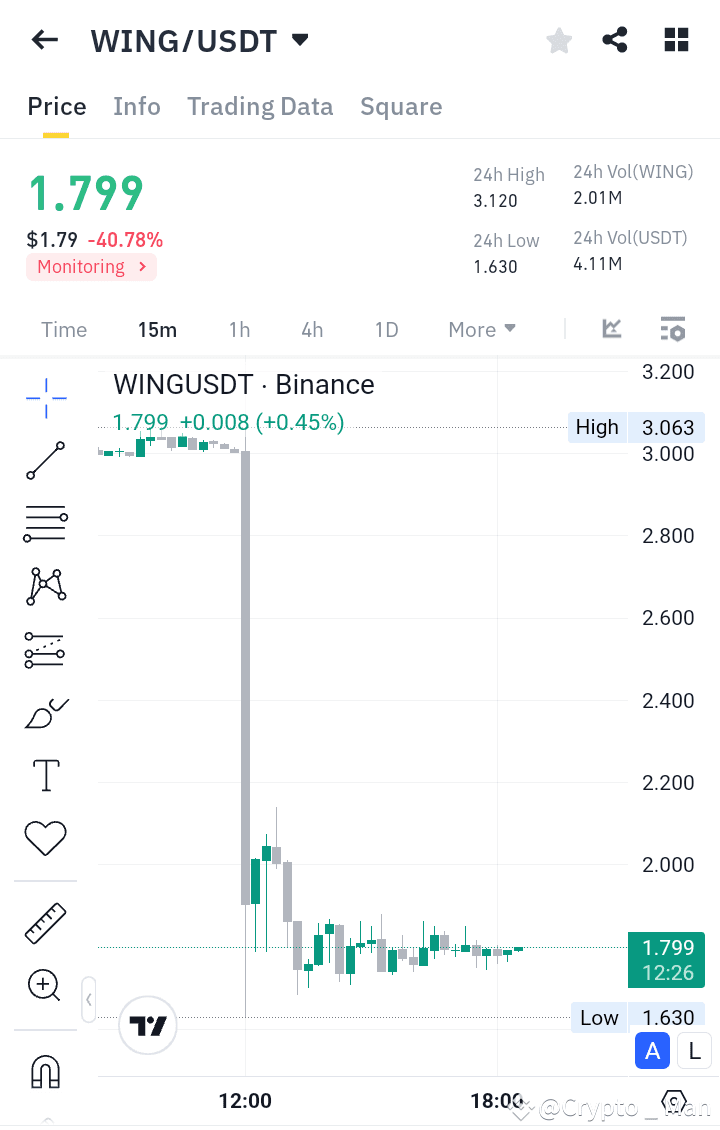Click the TradingView logo watermark
Image resolution: width=720 pixels, height=1130 pixels.
147,1025
